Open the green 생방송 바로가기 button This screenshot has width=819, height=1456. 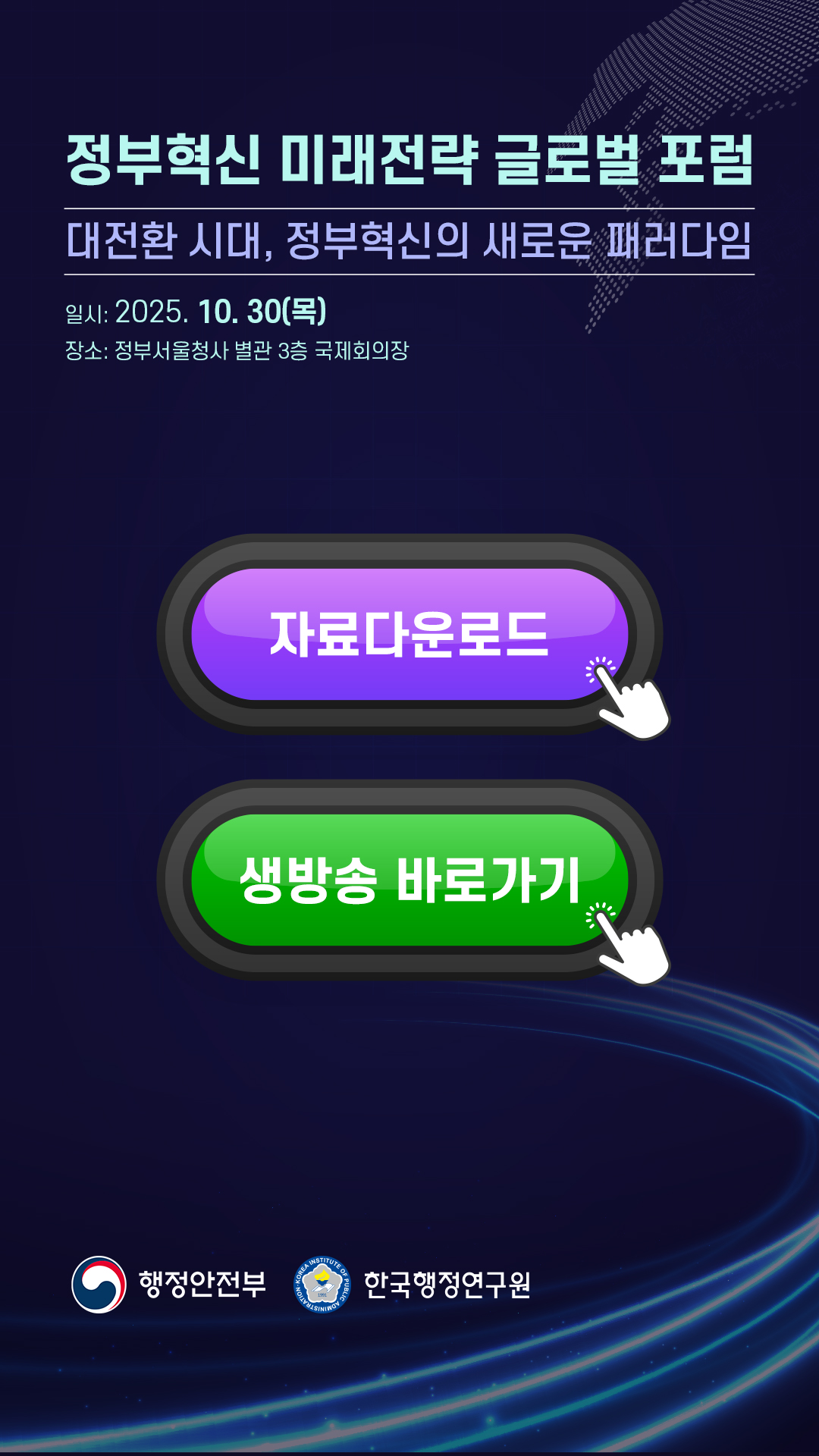click(x=409, y=880)
